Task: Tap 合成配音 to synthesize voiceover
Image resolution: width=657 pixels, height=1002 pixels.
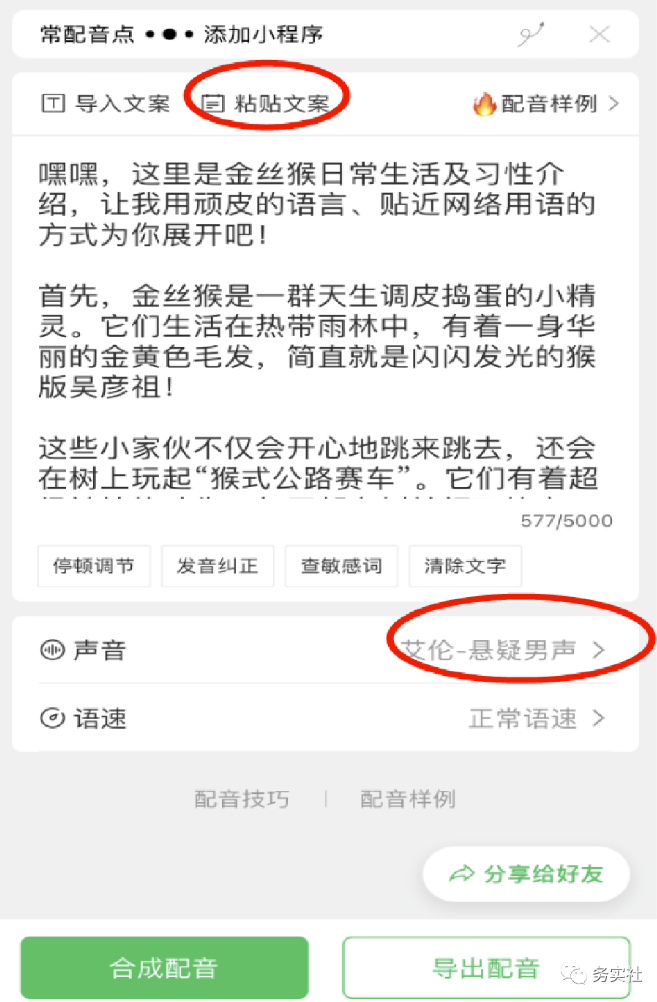Action: pyautogui.click(x=164, y=968)
